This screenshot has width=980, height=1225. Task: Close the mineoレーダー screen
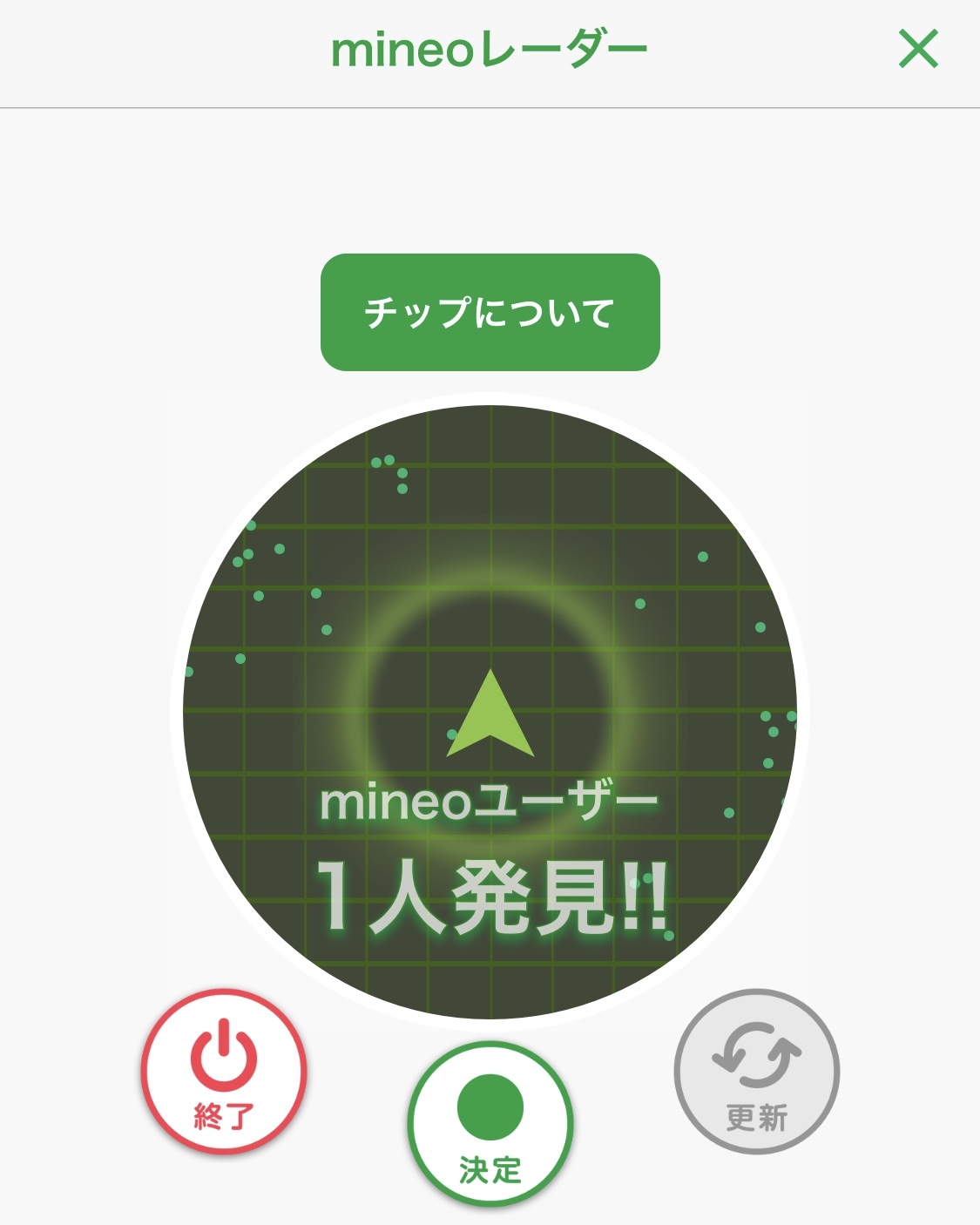point(918,49)
